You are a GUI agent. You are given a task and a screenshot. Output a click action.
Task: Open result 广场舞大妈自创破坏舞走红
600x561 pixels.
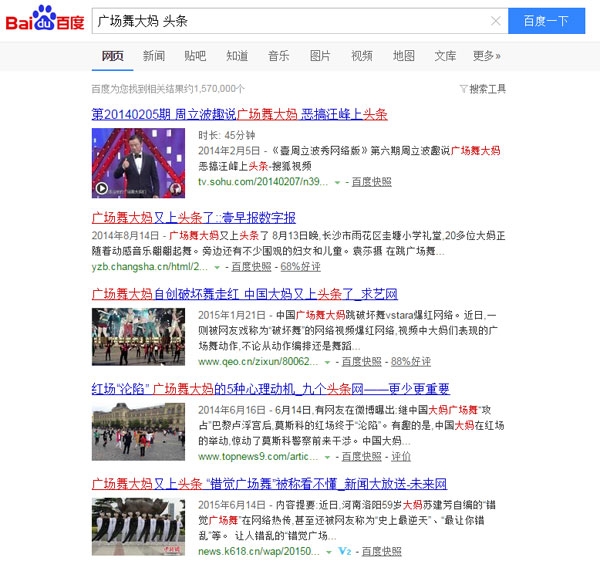[245, 295]
